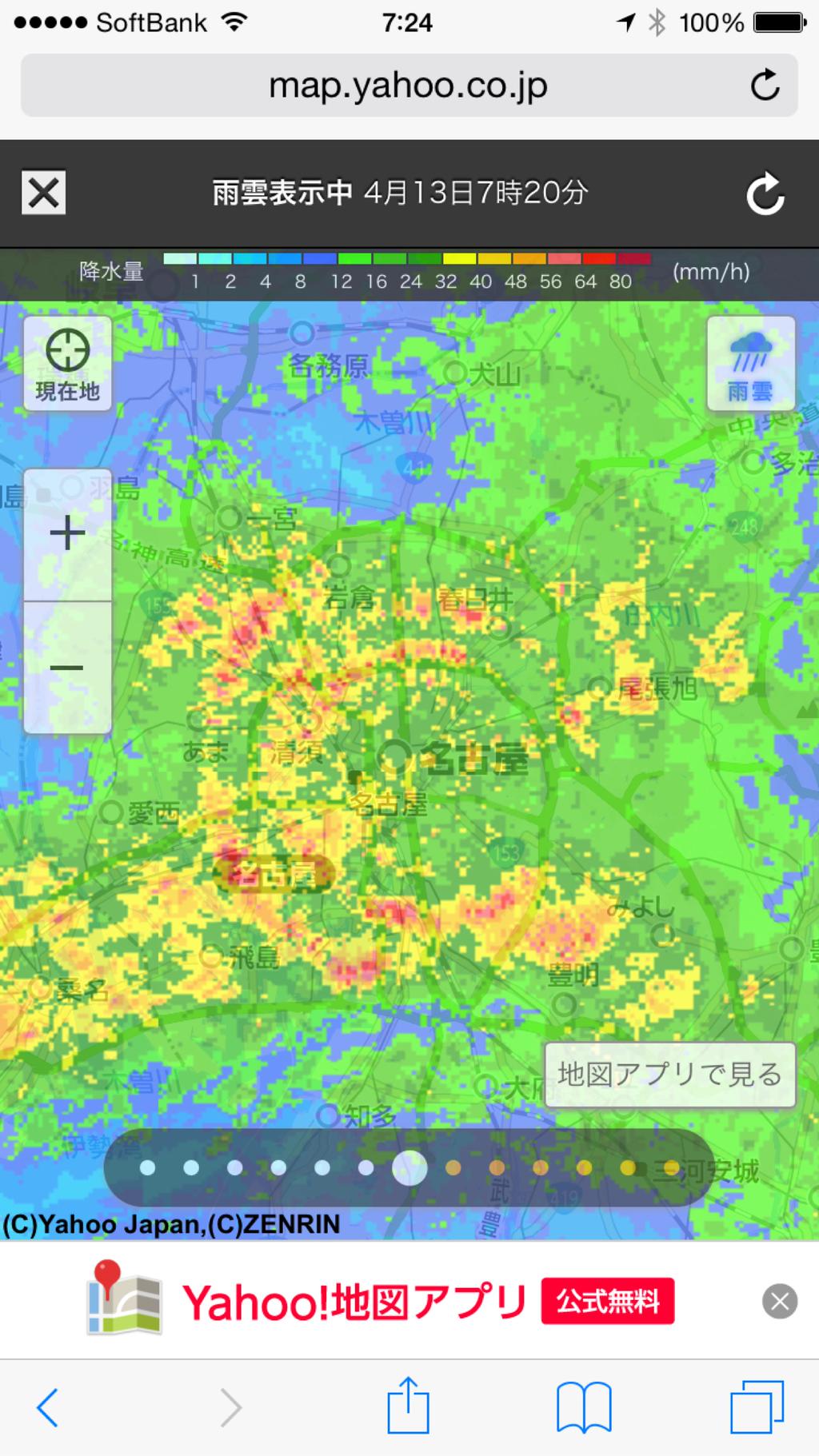
Task: Zoom out of the map
Action: 67,668
